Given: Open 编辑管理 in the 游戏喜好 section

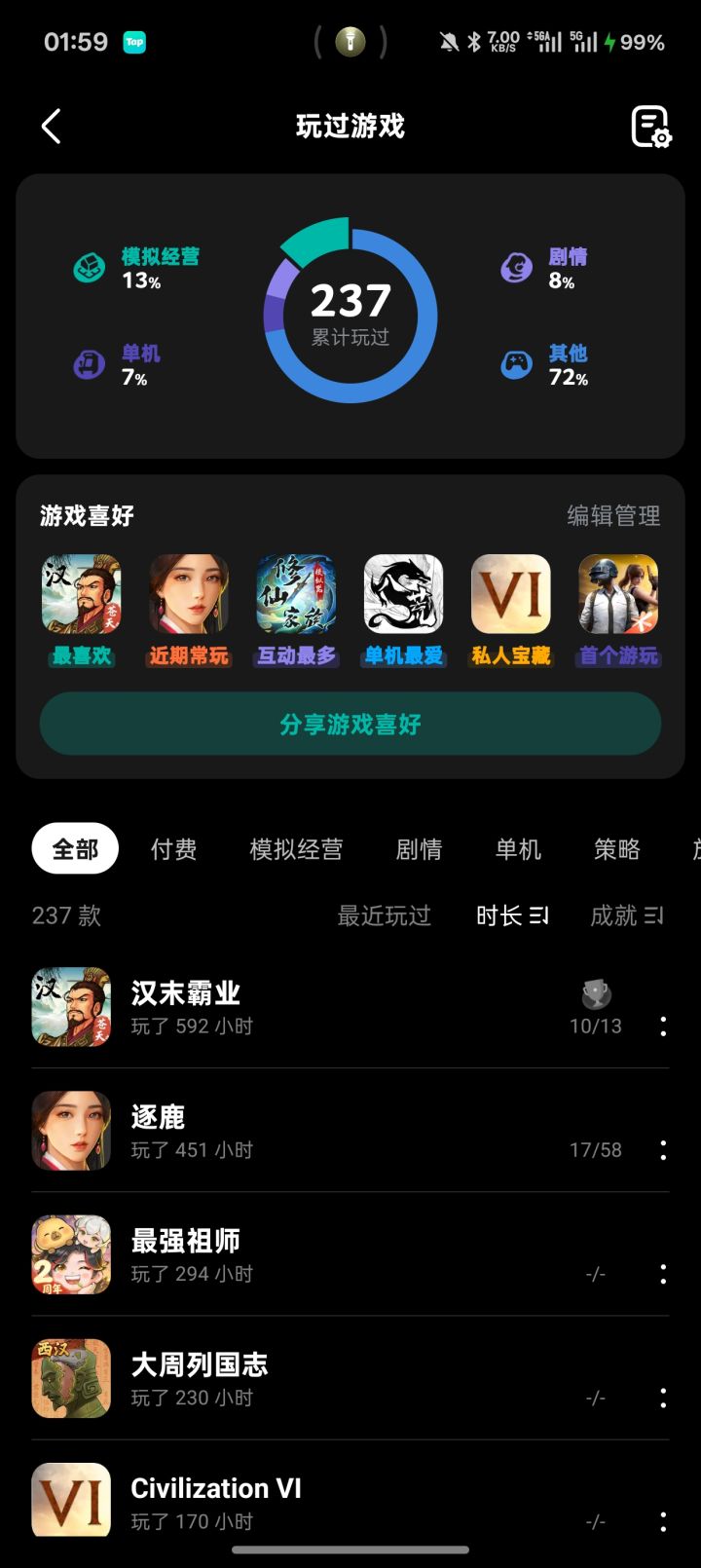Looking at the screenshot, I should tap(613, 516).
